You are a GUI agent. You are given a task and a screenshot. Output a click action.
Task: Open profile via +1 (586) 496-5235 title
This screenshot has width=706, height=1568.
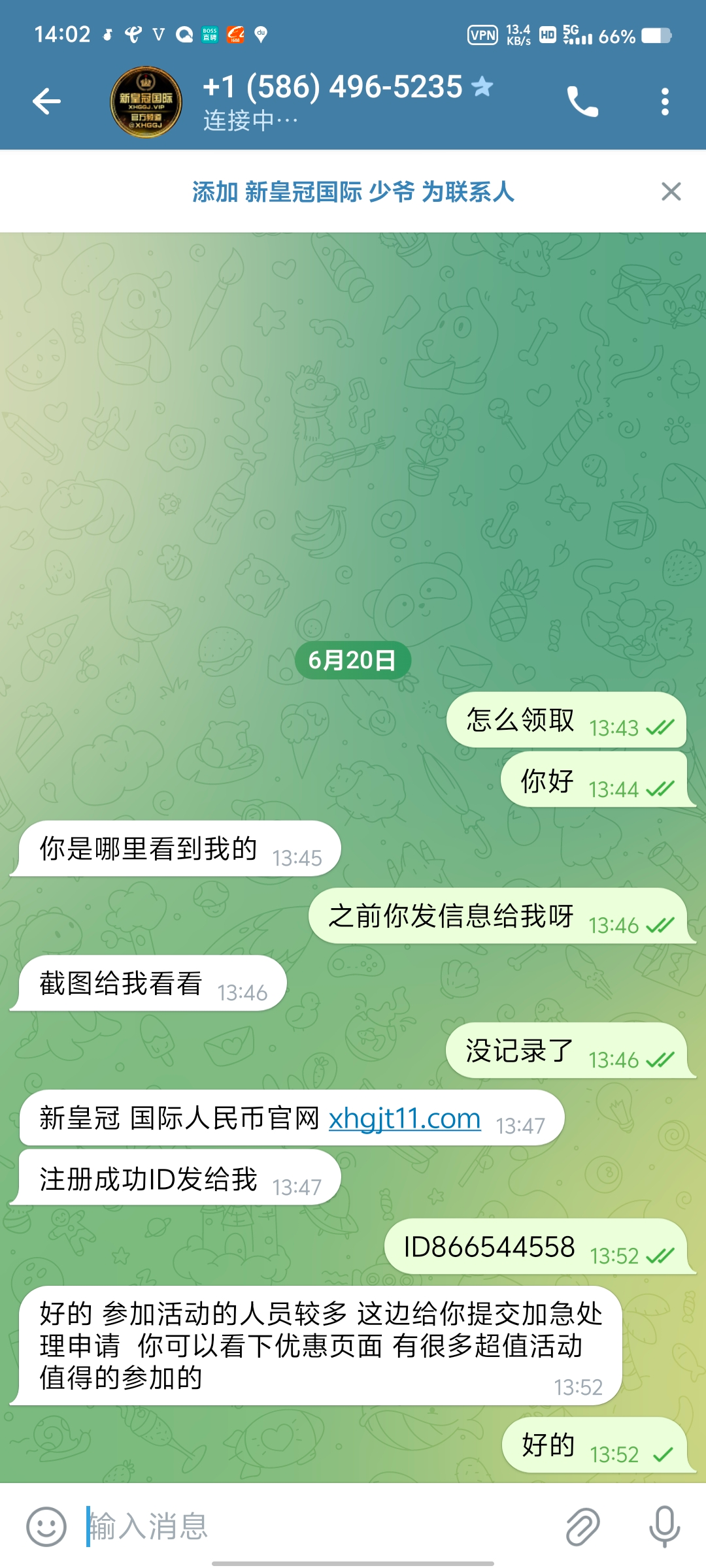click(333, 88)
